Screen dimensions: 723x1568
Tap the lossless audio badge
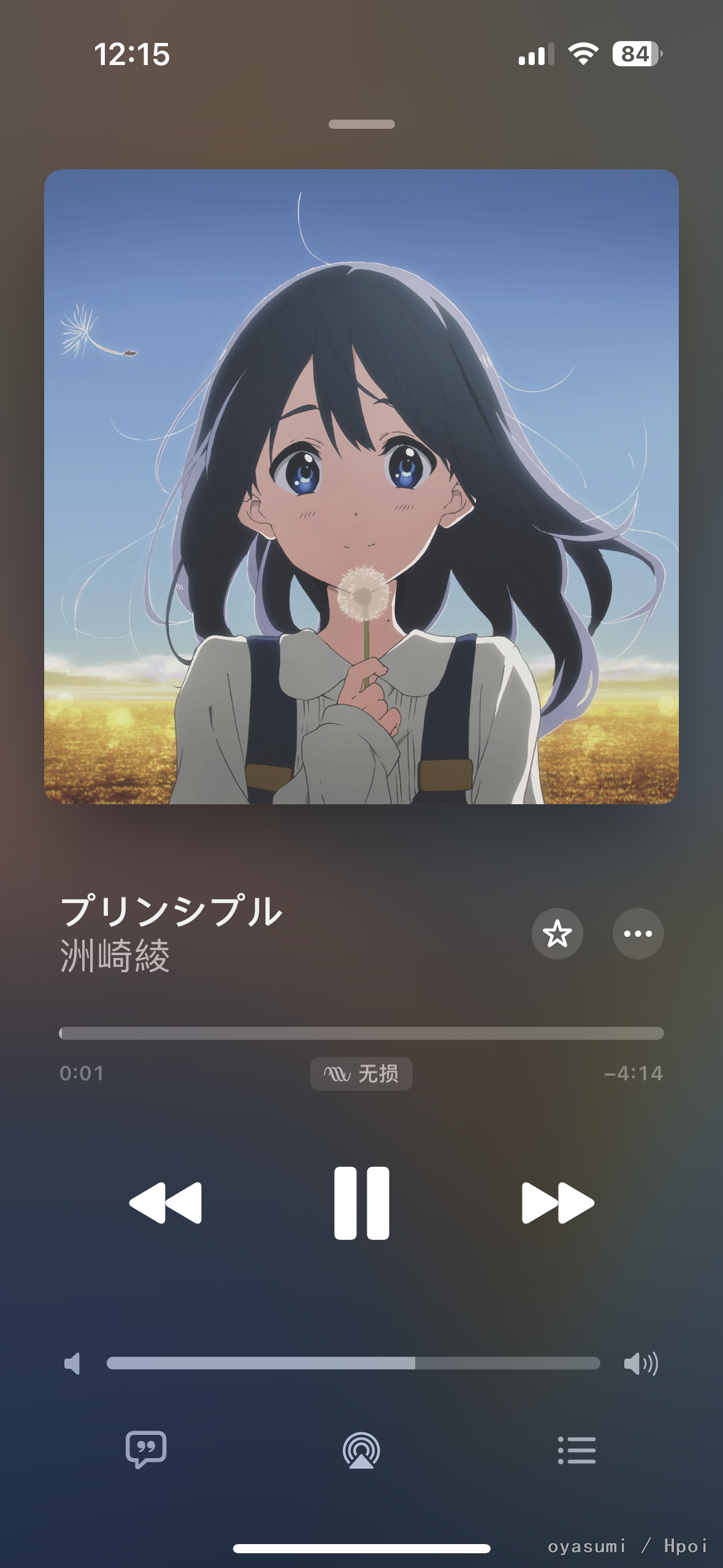pyautogui.click(x=361, y=1074)
